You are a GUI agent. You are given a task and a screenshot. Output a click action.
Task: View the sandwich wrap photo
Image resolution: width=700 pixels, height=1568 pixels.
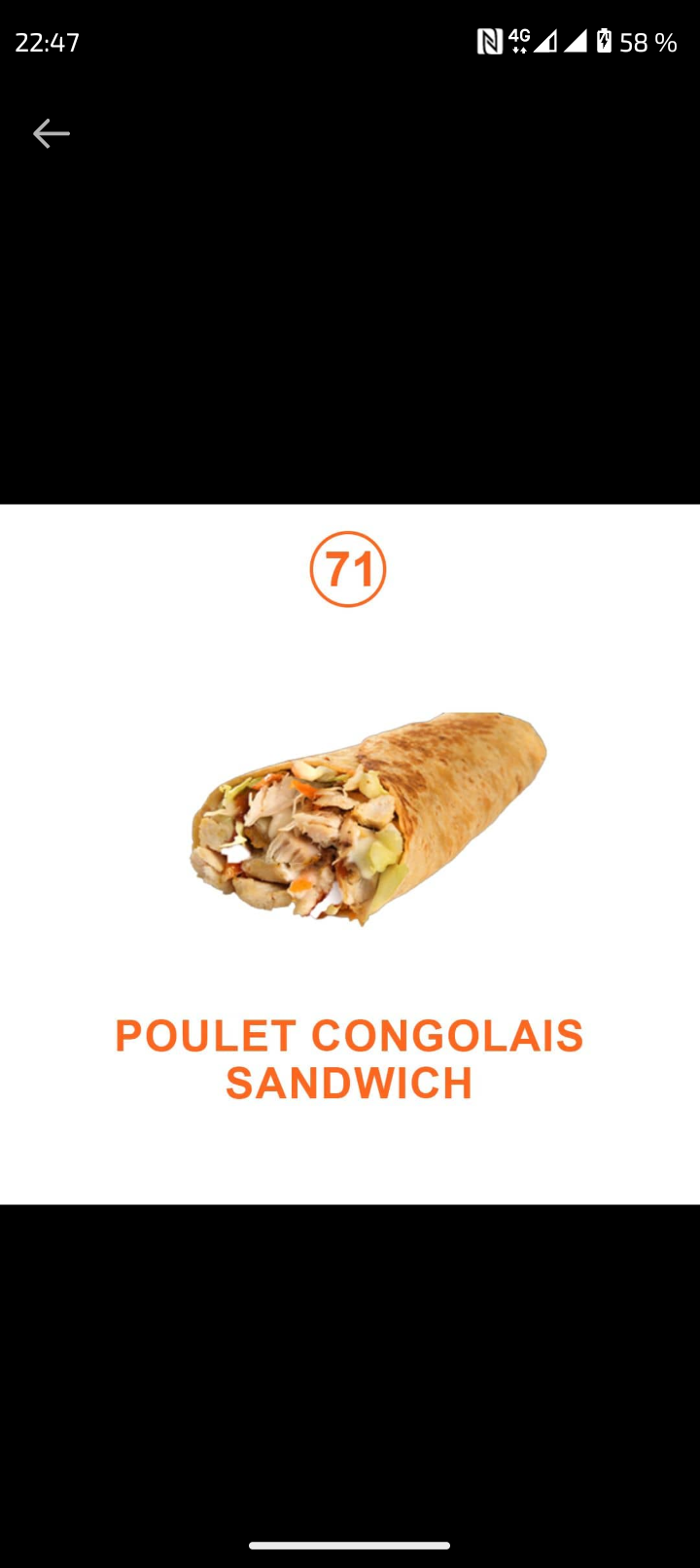click(369, 817)
